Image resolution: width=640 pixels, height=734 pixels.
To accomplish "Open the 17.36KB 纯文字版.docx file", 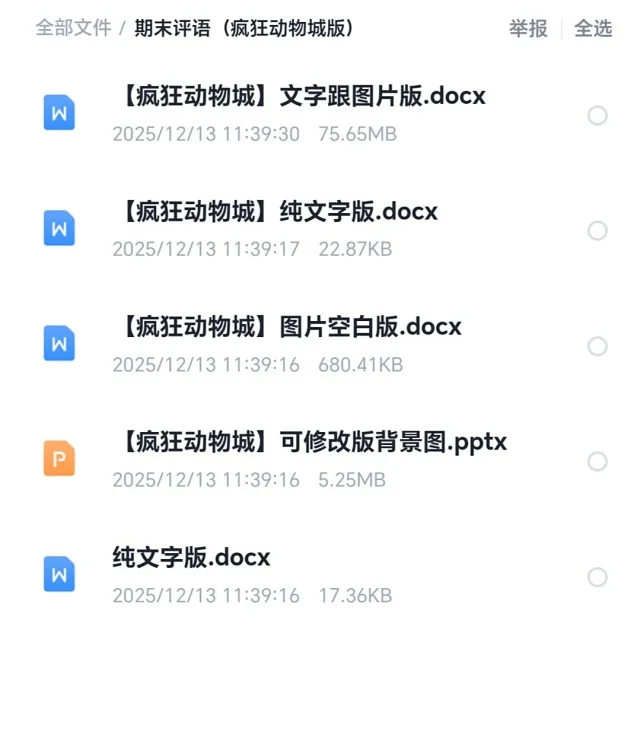I will click(192, 558).
